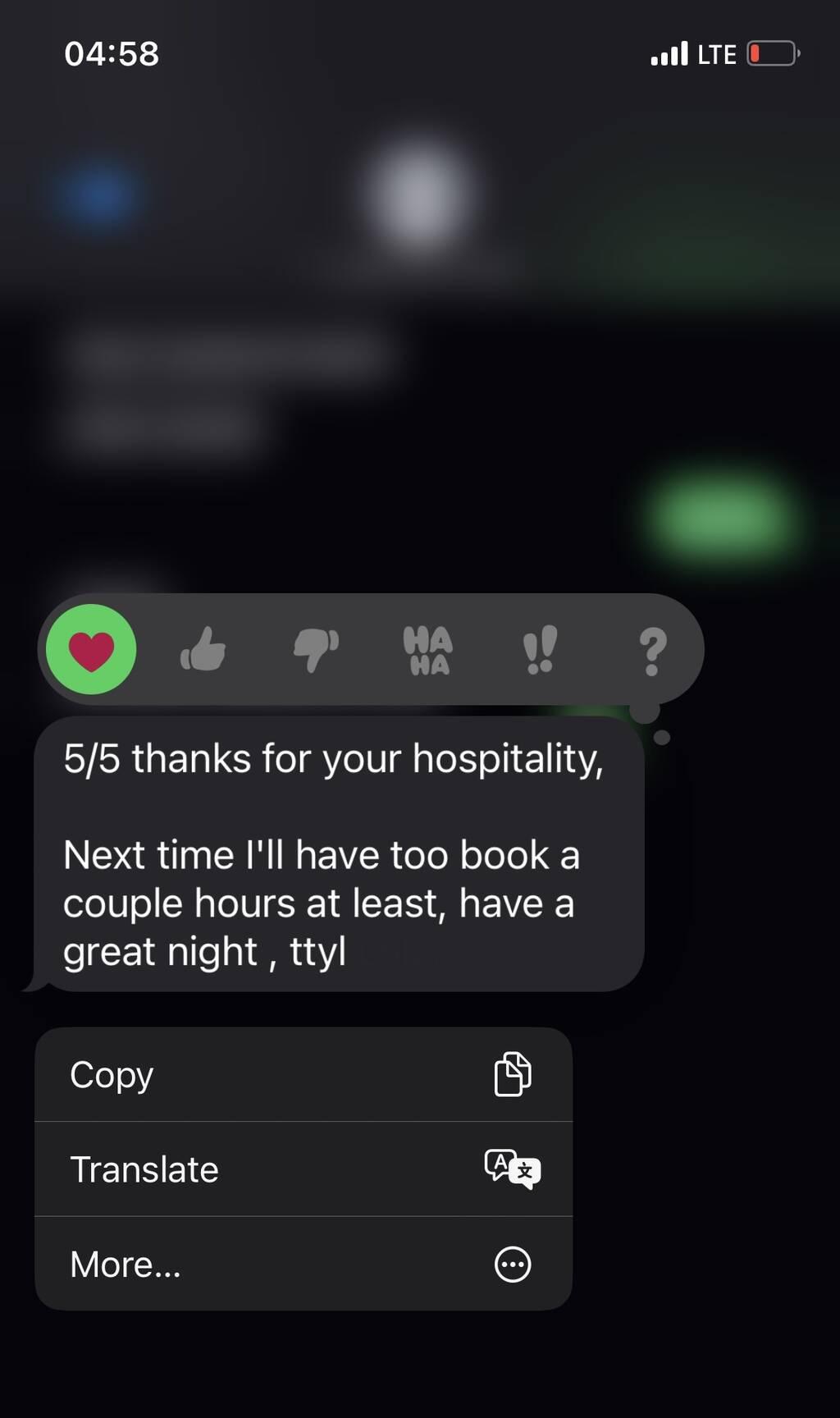React with a question mark

(x=653, y=652)
